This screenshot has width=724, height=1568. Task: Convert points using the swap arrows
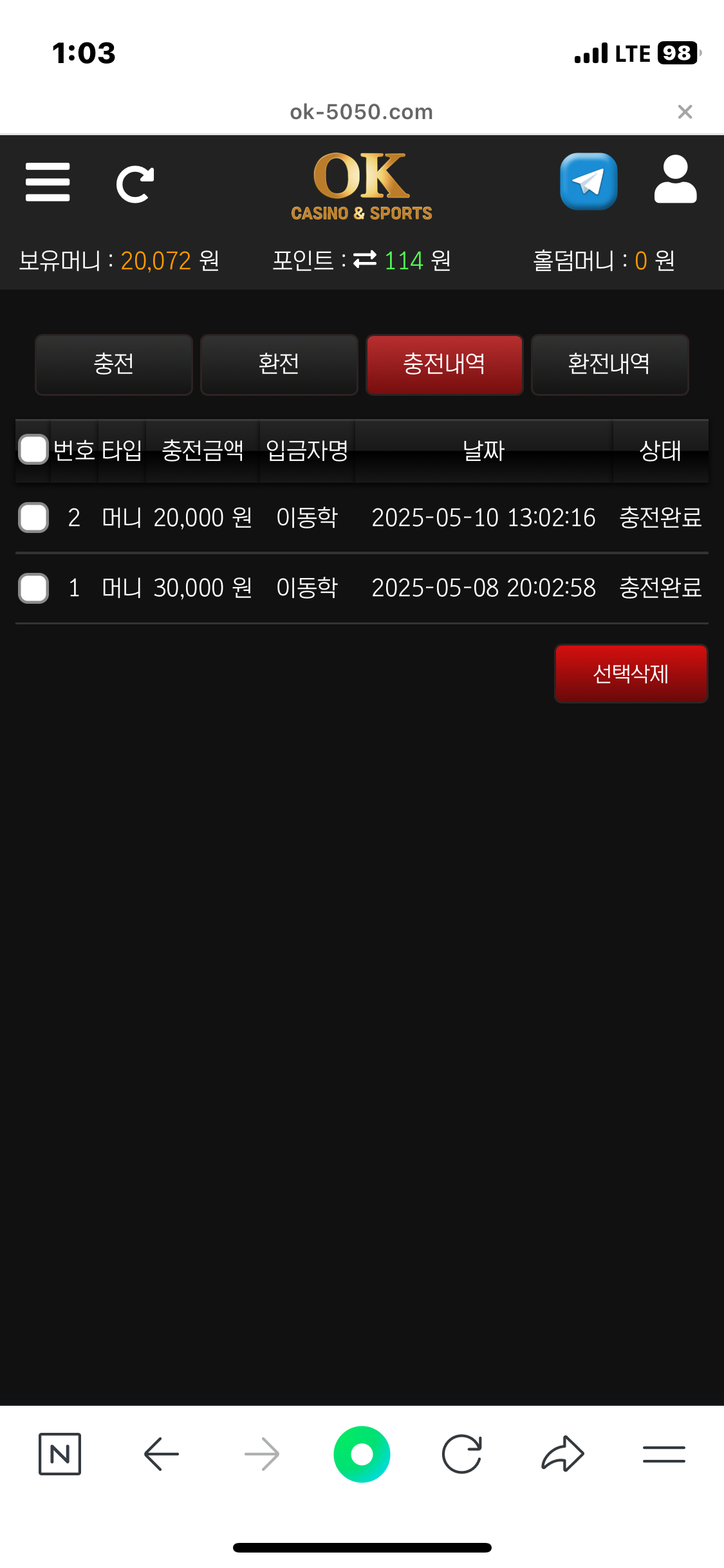[365, 260]
